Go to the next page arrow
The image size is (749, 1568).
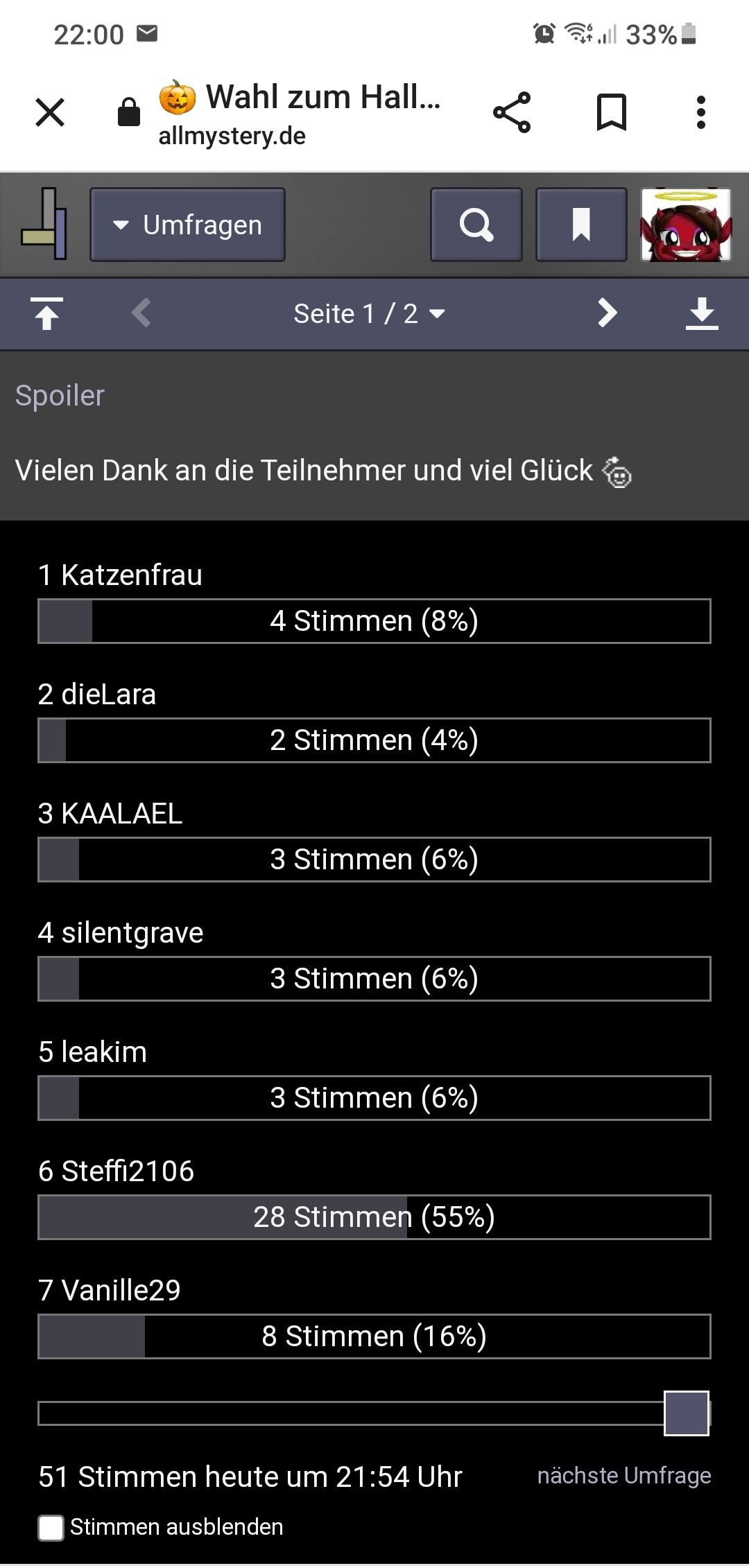607,313
